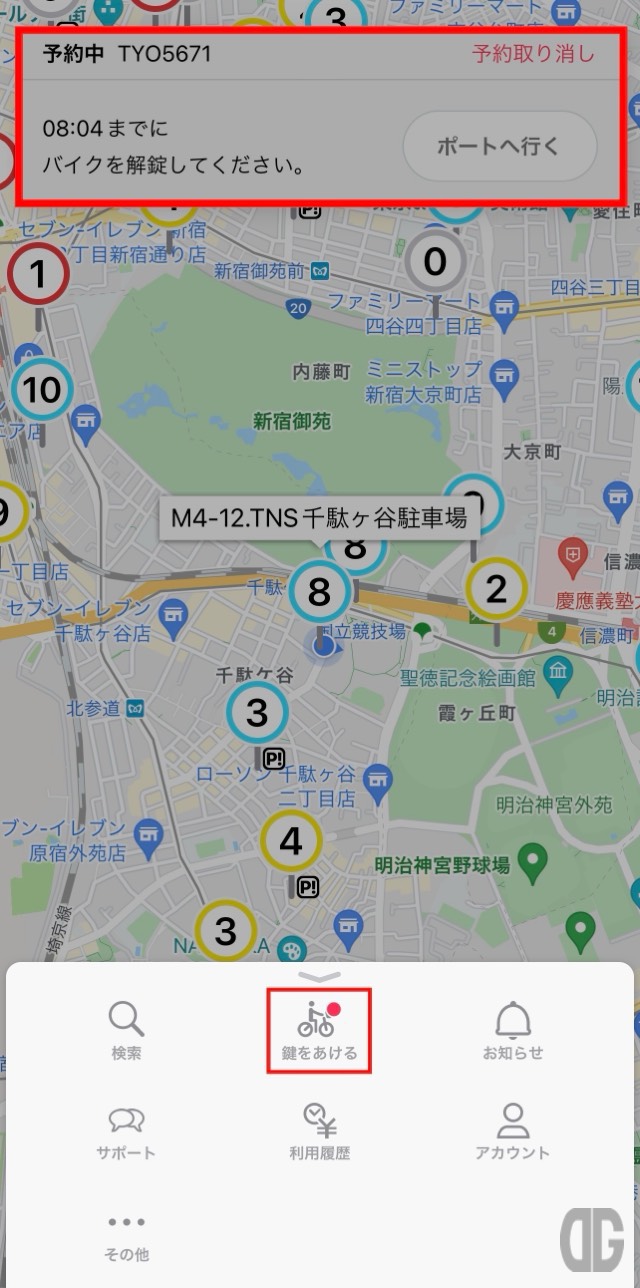Screen dimensions: 640x1288
Task: Select the port marker showing 4 bikes
Action: coord(291,842)
